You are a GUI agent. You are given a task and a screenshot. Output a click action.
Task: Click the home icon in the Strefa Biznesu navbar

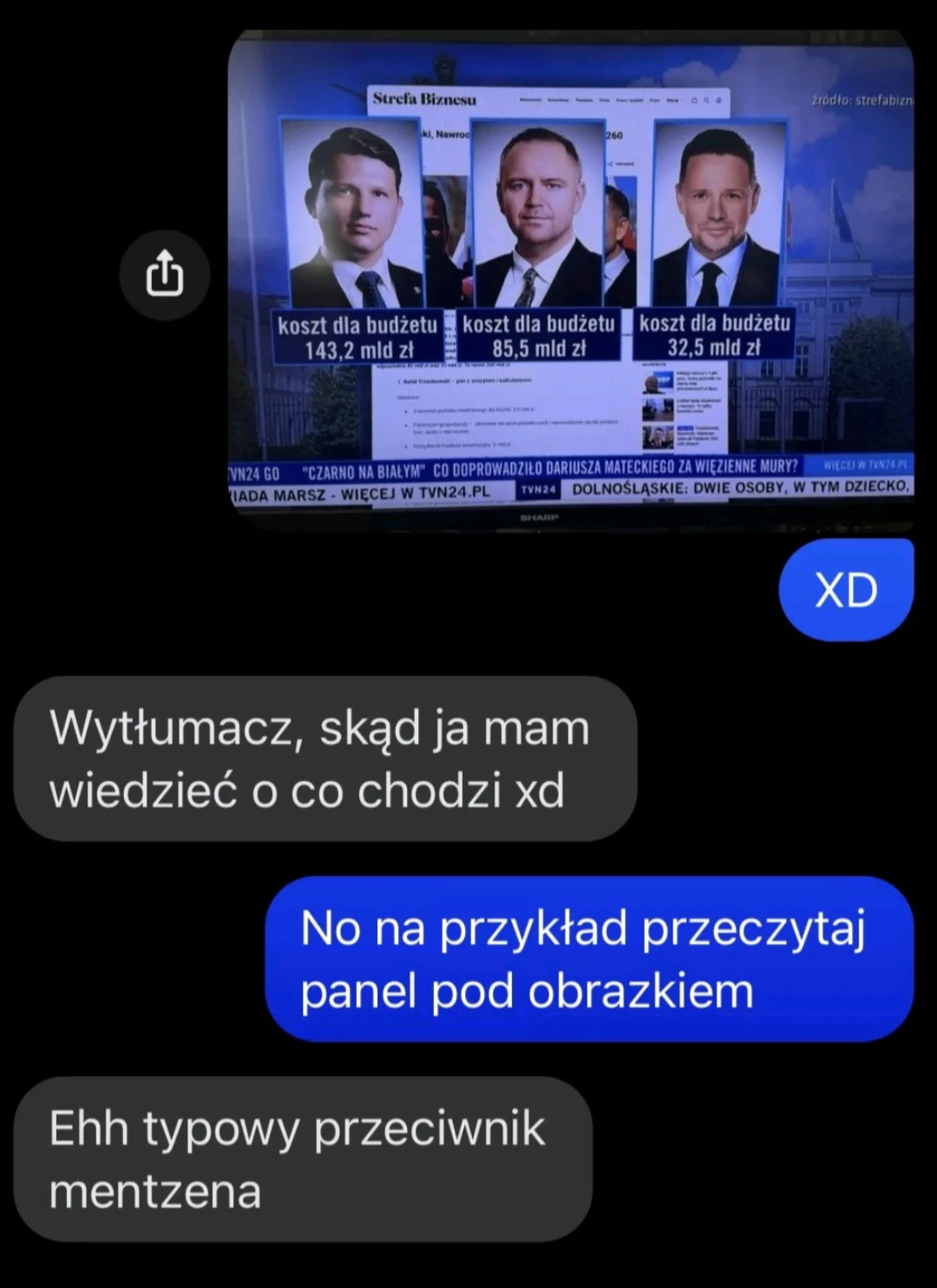pyautogui.click(x=694, y=99)
